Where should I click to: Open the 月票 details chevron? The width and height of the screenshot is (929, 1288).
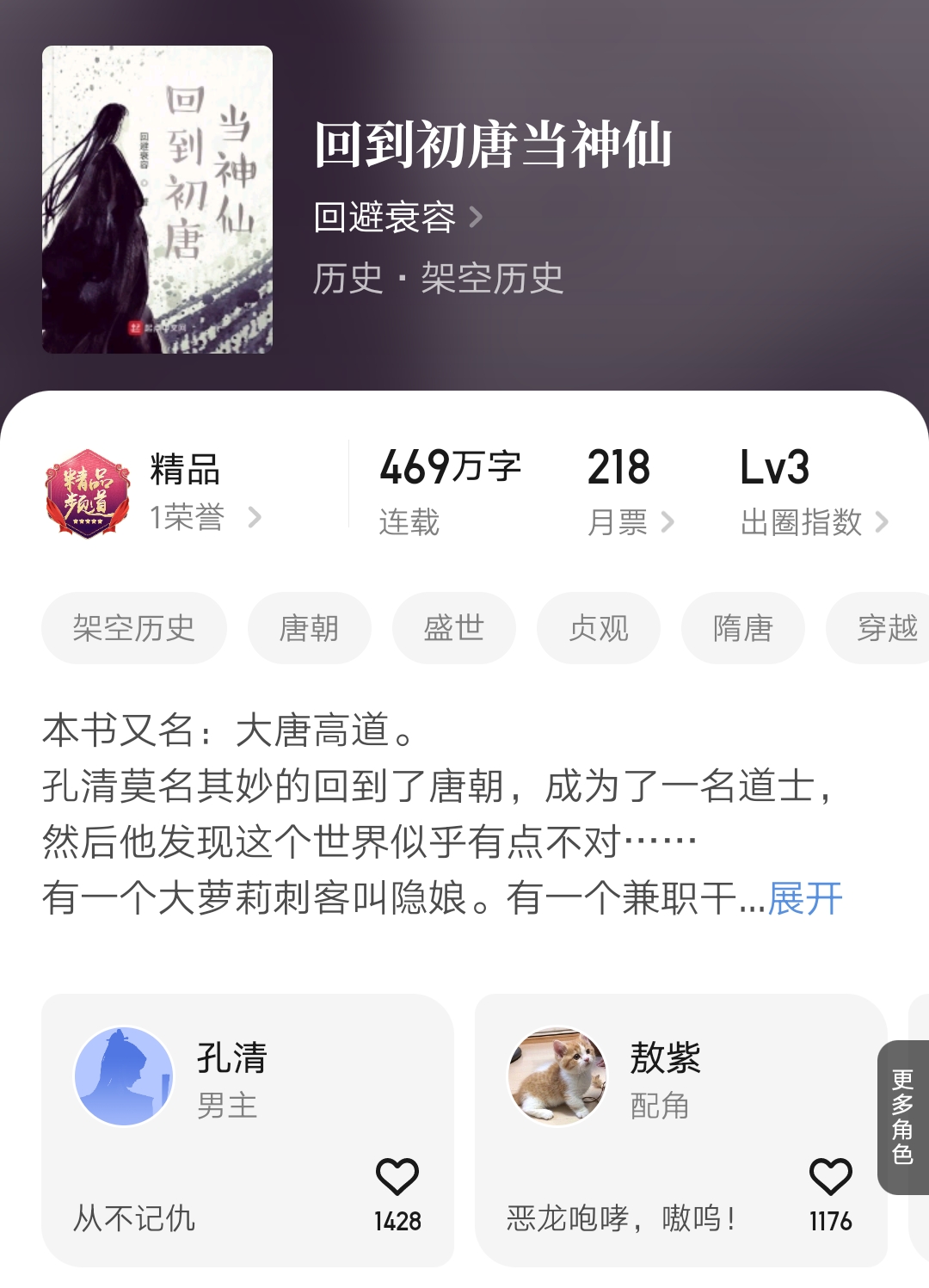pos(619,523)
